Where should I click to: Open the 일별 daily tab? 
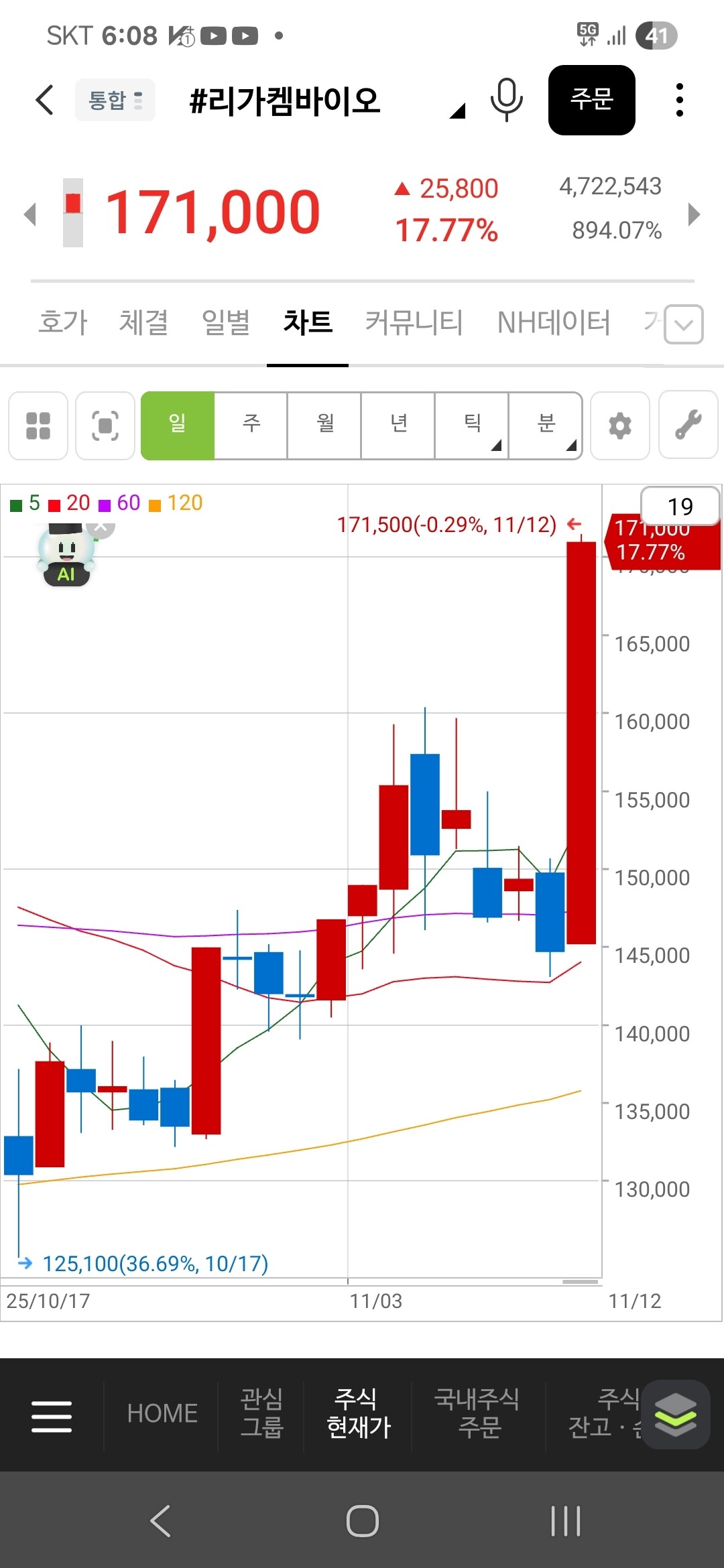[226, 322]
